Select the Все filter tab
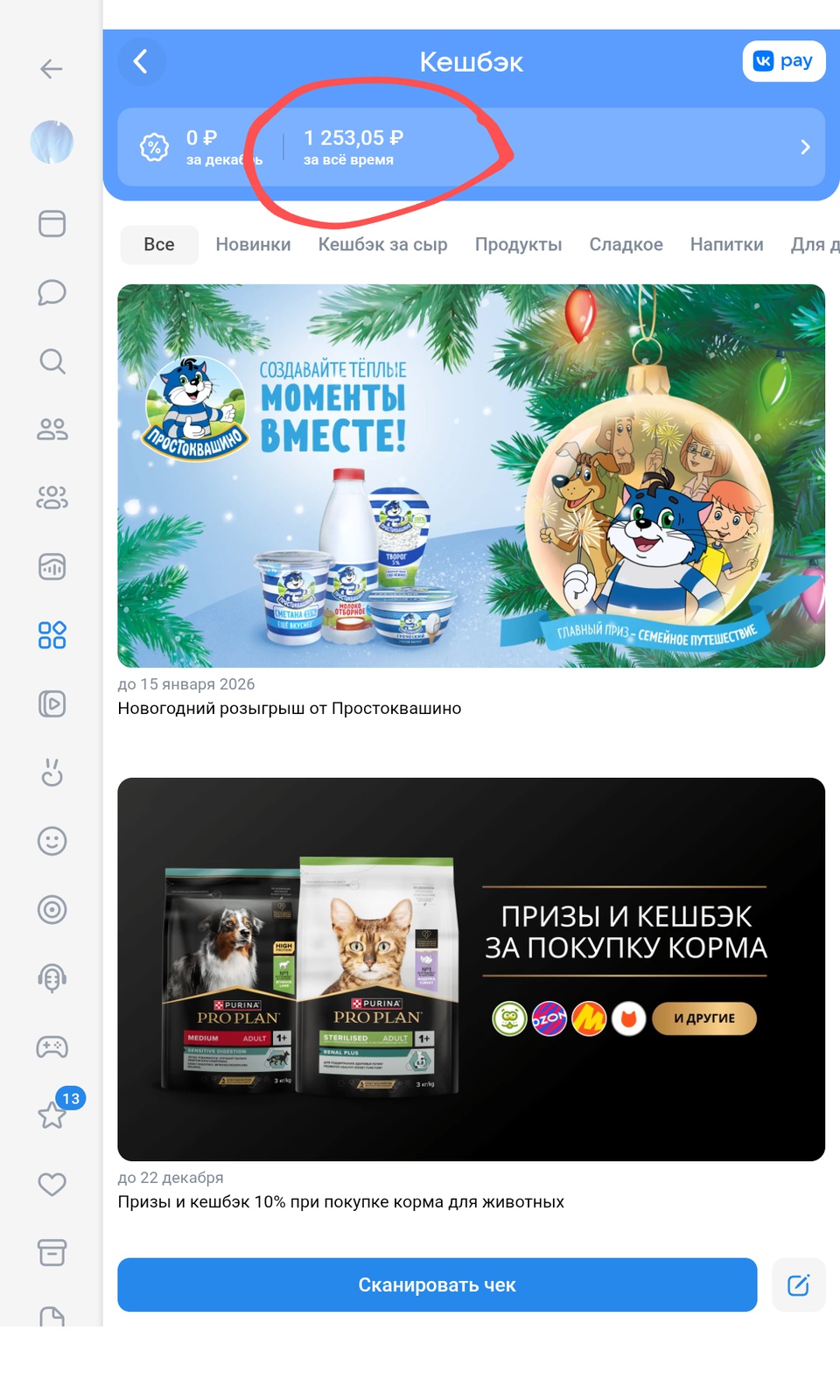Viewport: 840px width, 1400px height. [x=158, y=245]
